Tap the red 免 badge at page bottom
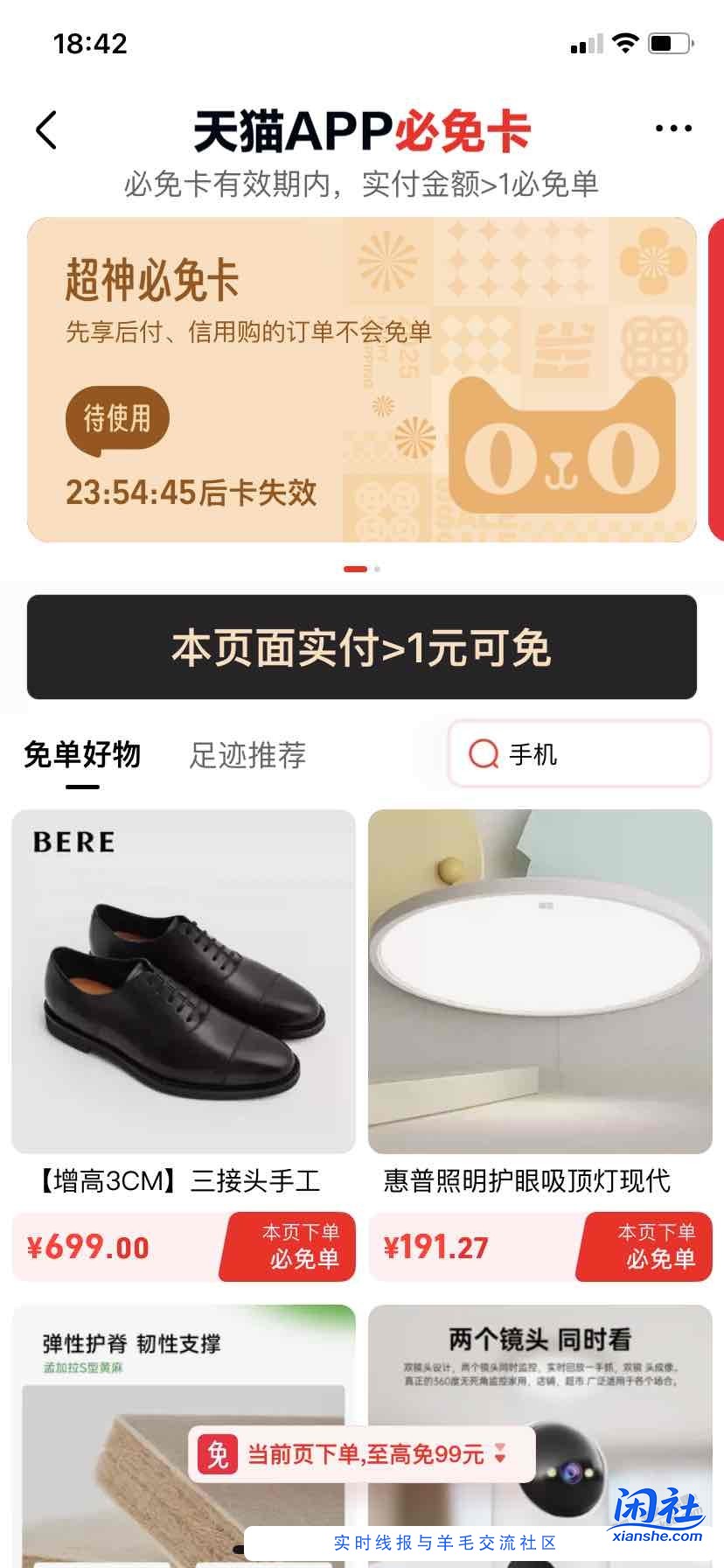Screen dimensions: 724x1568 217,1454
